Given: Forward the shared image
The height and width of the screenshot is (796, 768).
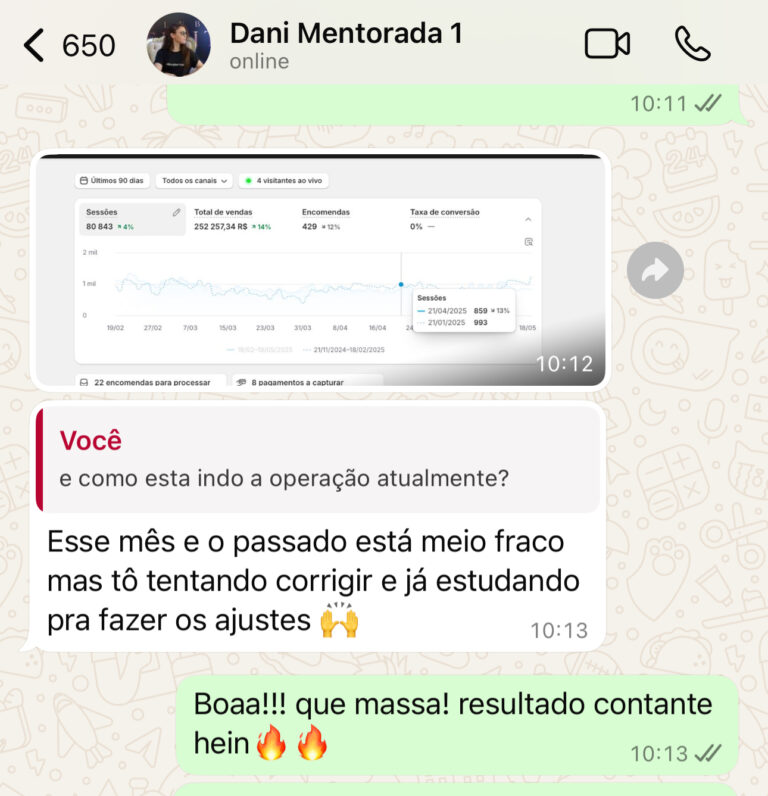Looking at the screenshot, I should (655, 270).
